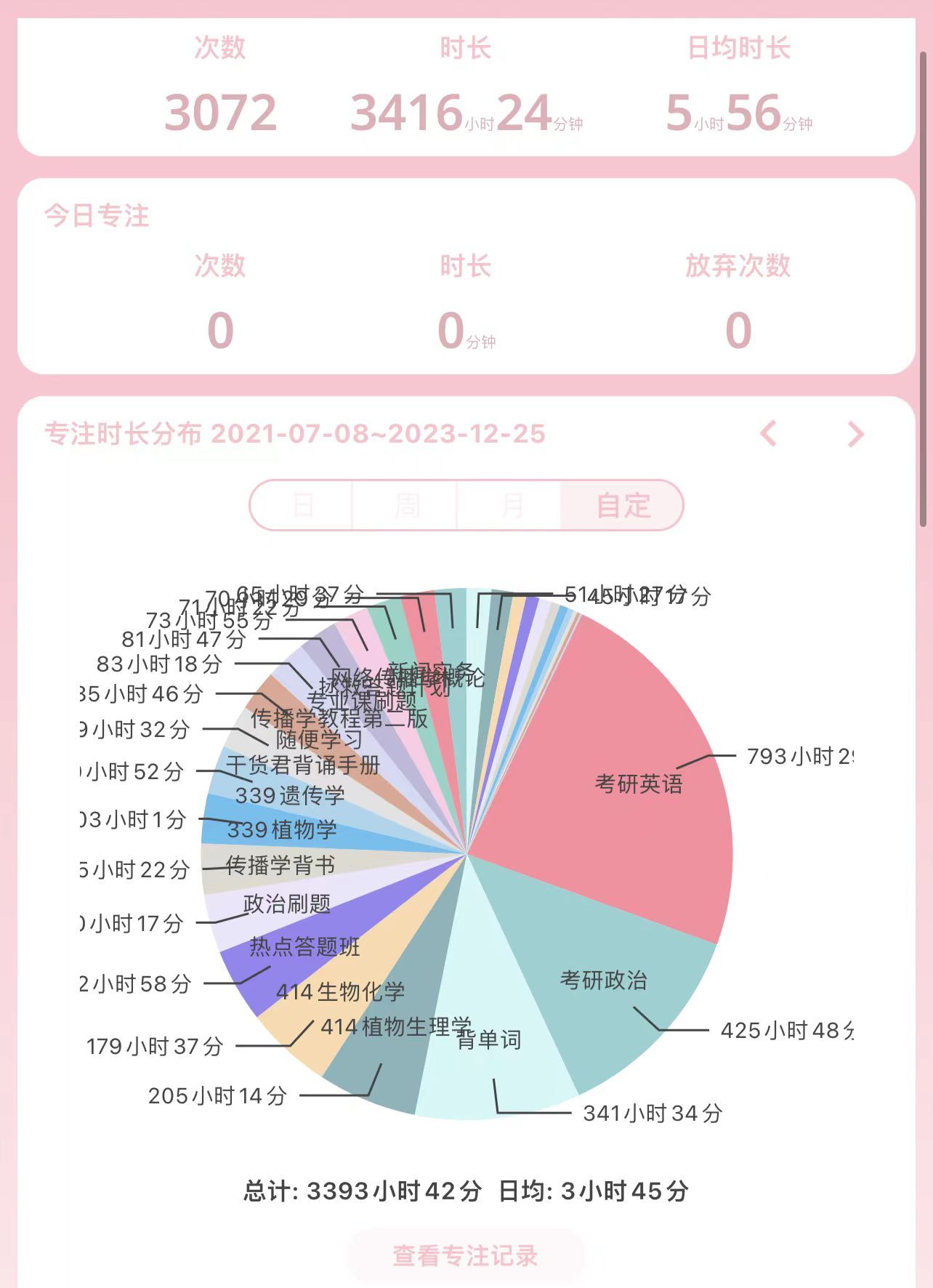Switch to the 月 (month) view
The width and height of the screenshot is (933, 1288).
tap(510, 505)
